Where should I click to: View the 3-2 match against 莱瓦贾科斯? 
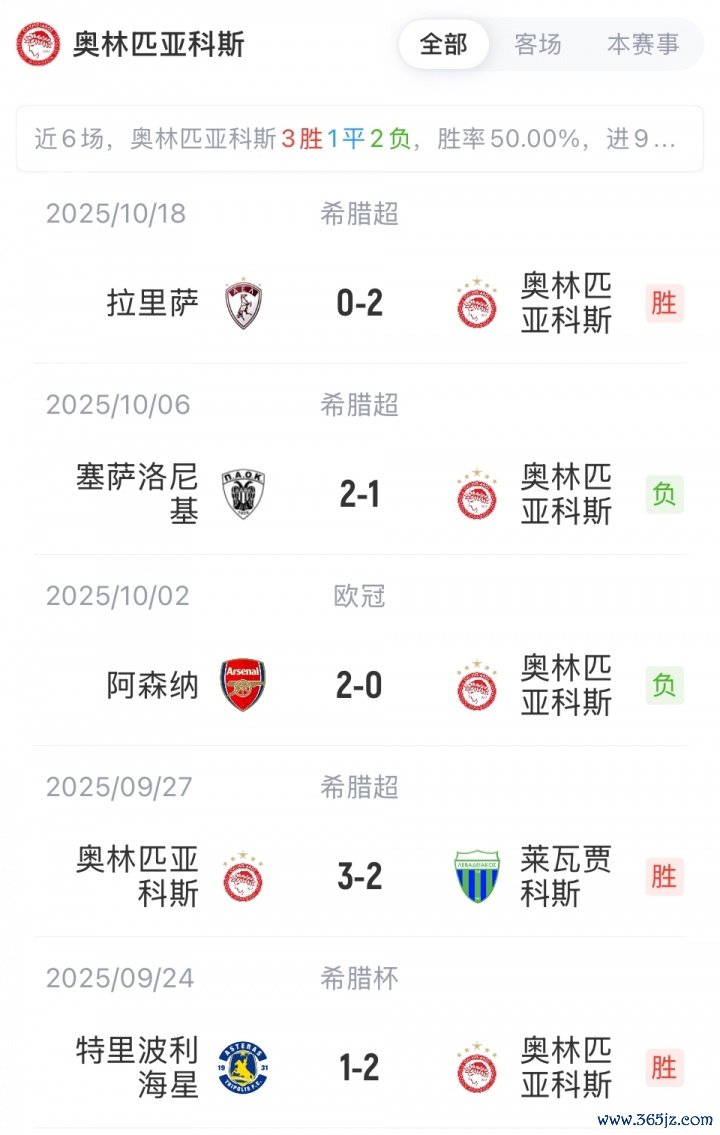360,877
